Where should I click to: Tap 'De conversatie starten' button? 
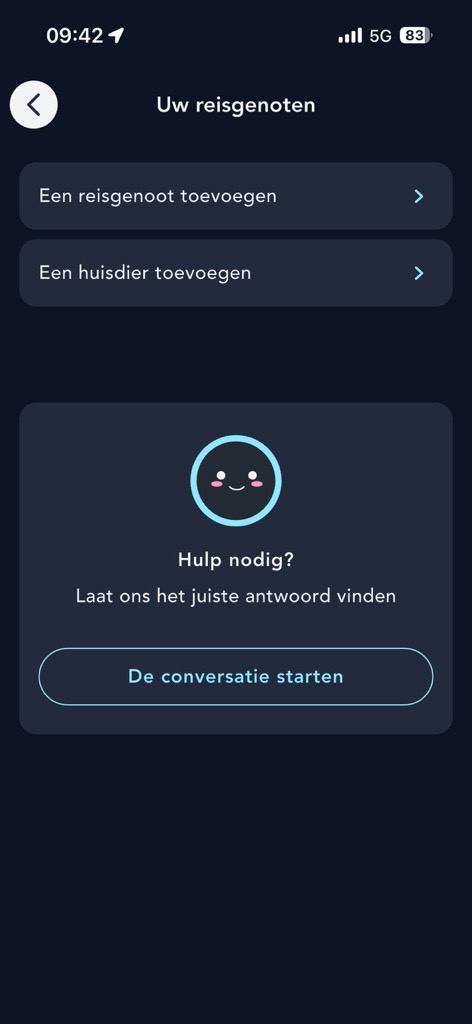(x=236, y=677)
